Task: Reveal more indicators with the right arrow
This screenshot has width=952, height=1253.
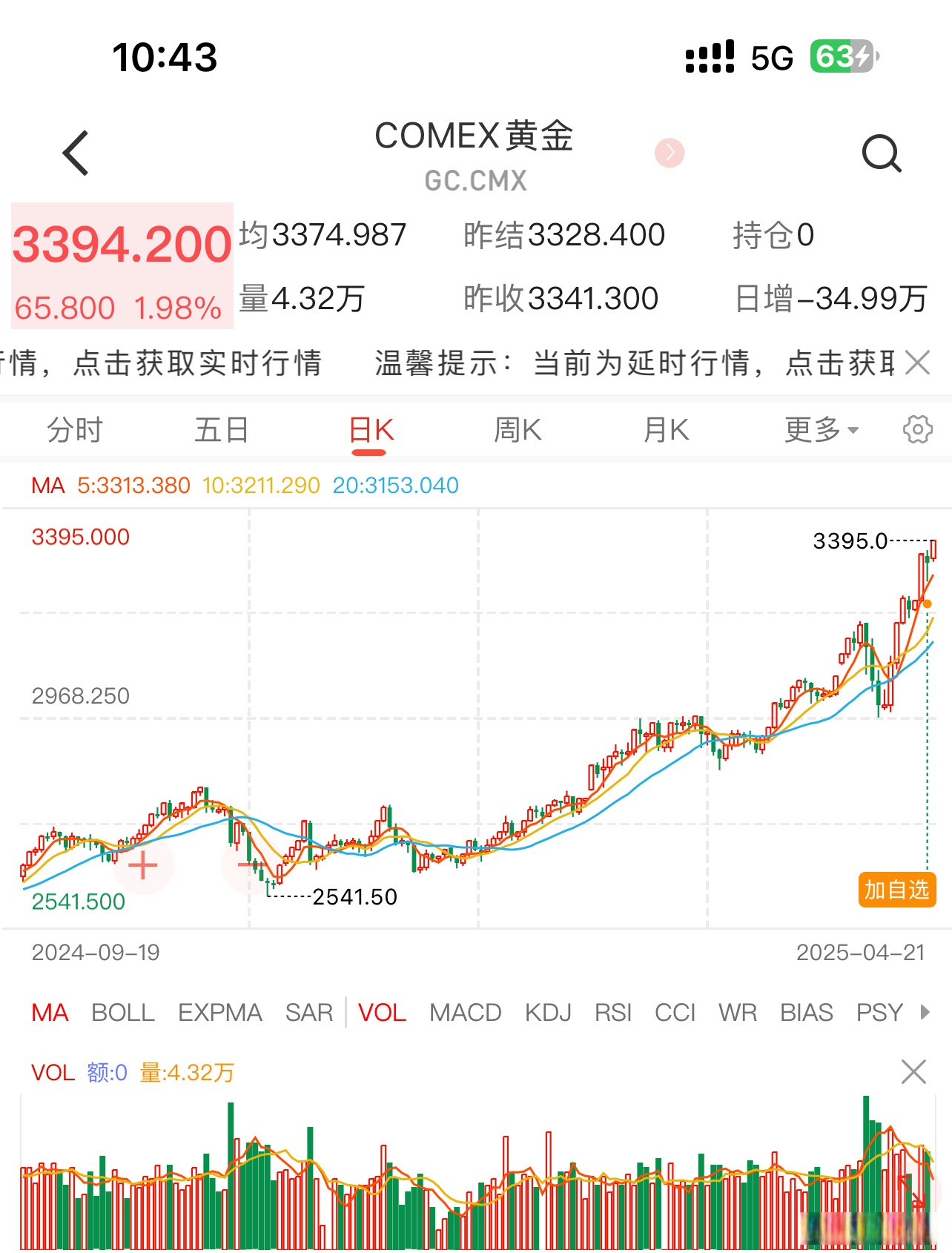Action: [x=925, y=1012]
